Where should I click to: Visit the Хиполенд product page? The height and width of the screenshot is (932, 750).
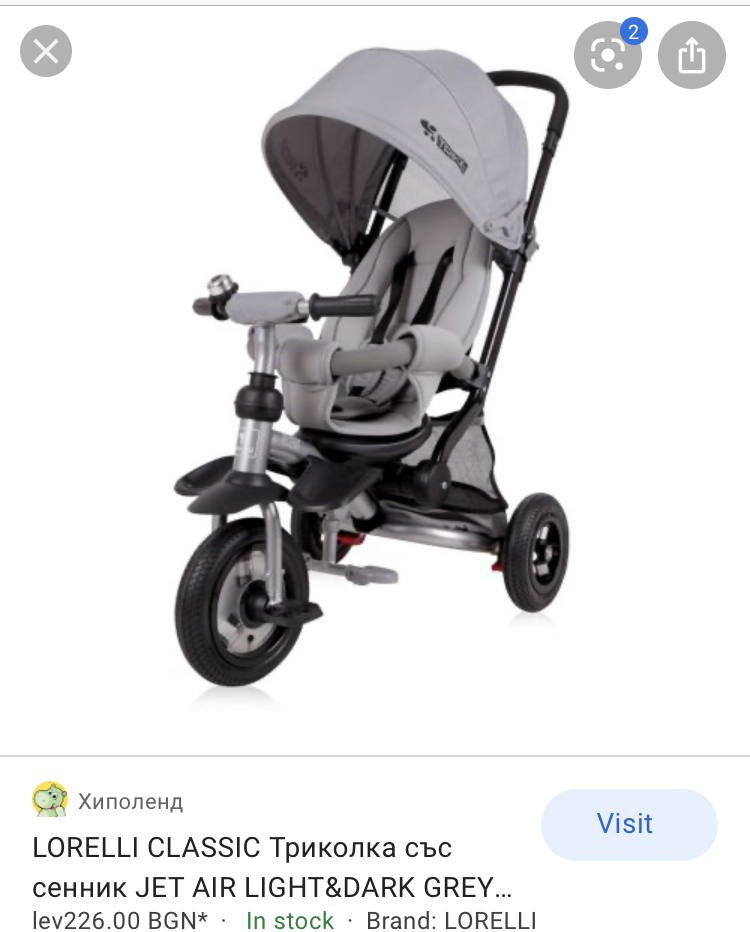pos(629,824)
